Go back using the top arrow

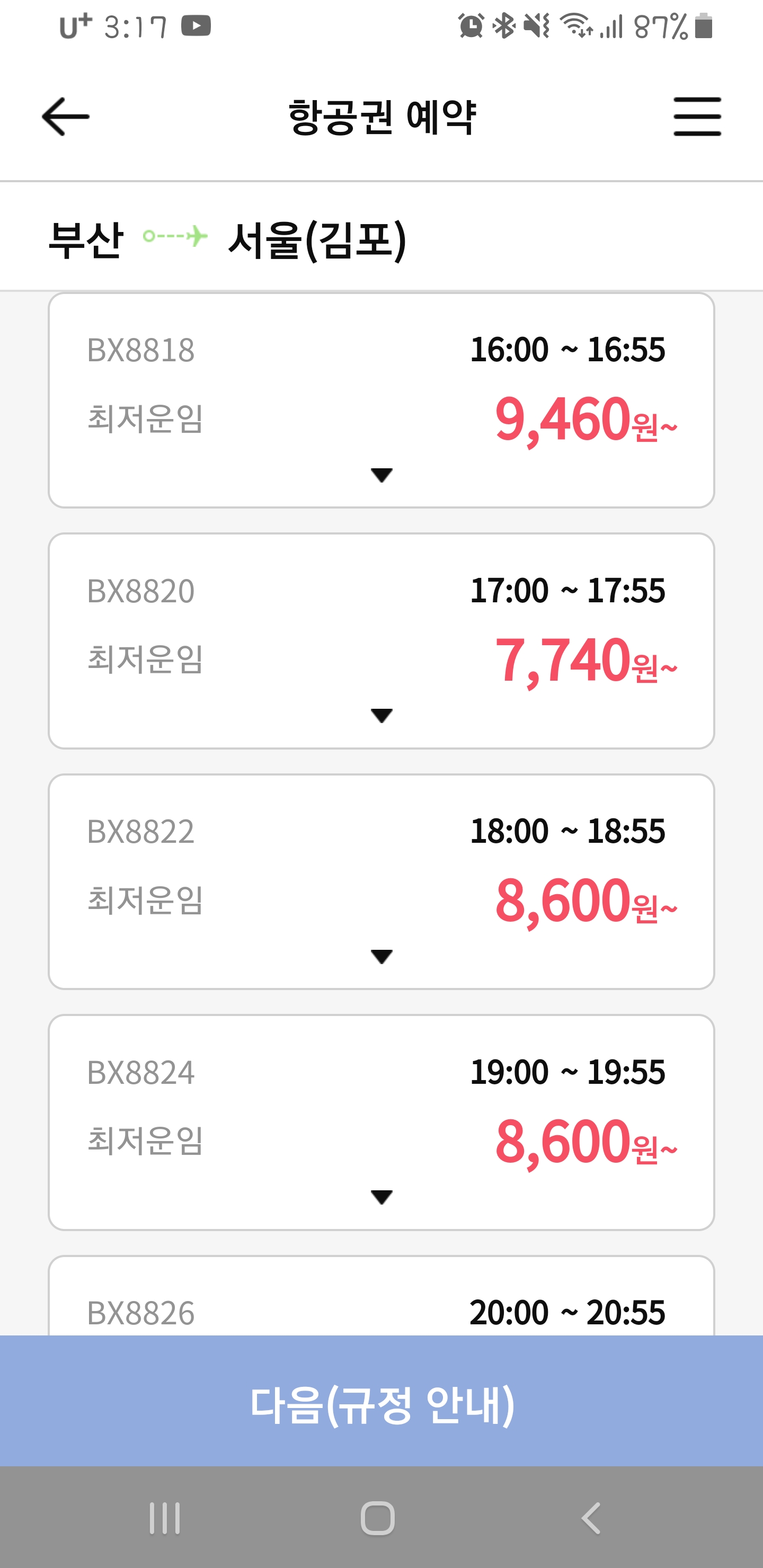66,116
